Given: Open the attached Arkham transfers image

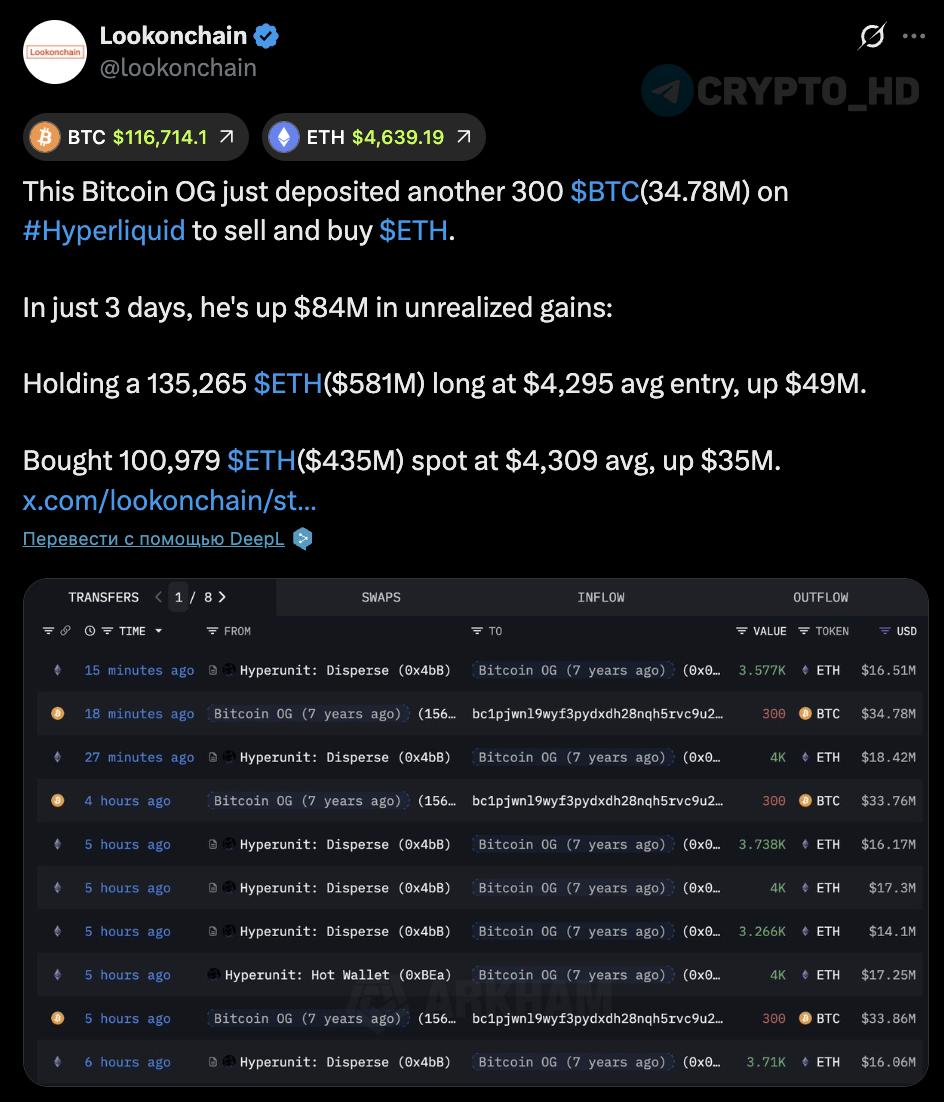Looking at the screenshot, I should pyautogui.click(x=476, y=832).
